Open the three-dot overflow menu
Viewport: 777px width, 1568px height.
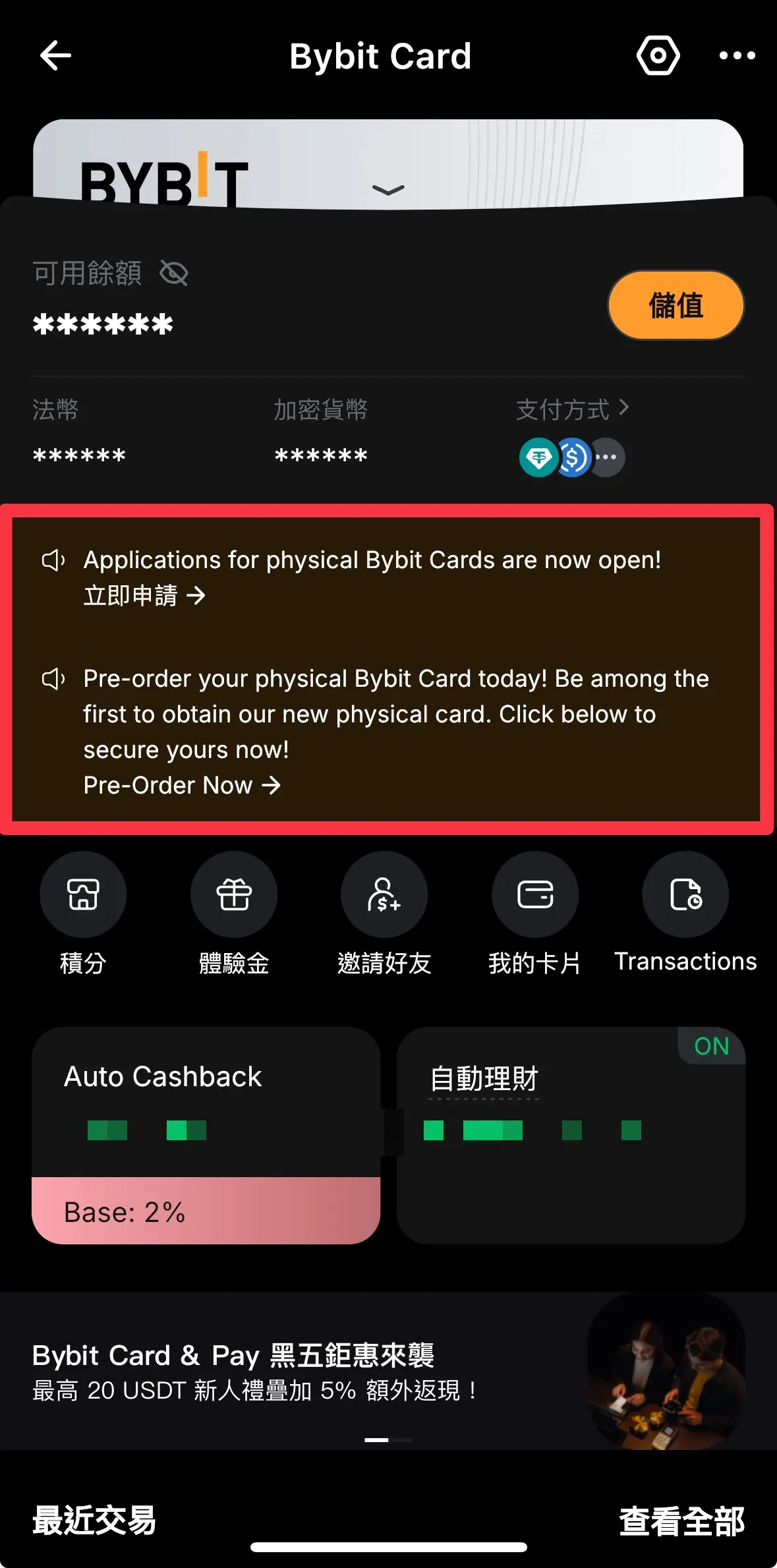(x=737, y=55)
